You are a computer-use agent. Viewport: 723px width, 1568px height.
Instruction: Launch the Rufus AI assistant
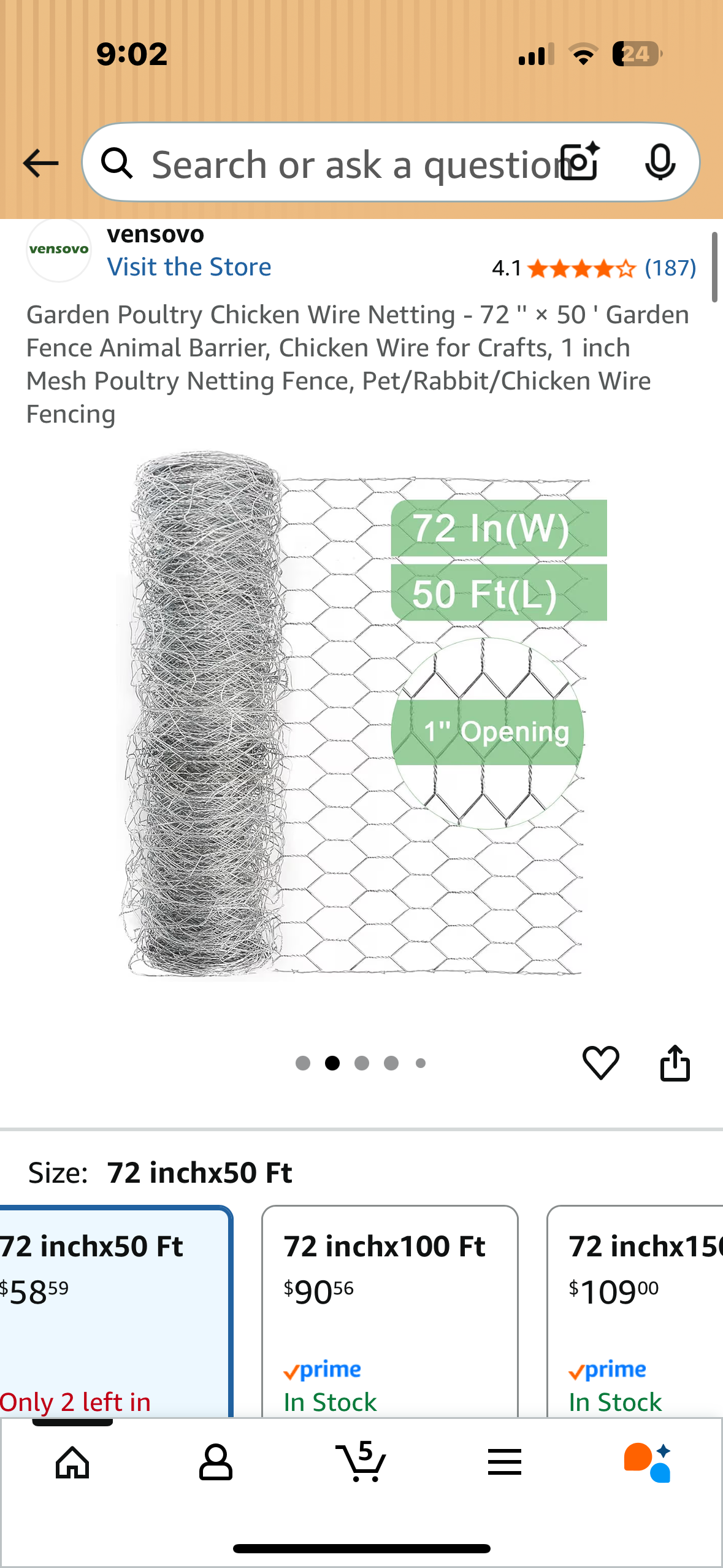pyautogui.click(x=648, y=1462)
